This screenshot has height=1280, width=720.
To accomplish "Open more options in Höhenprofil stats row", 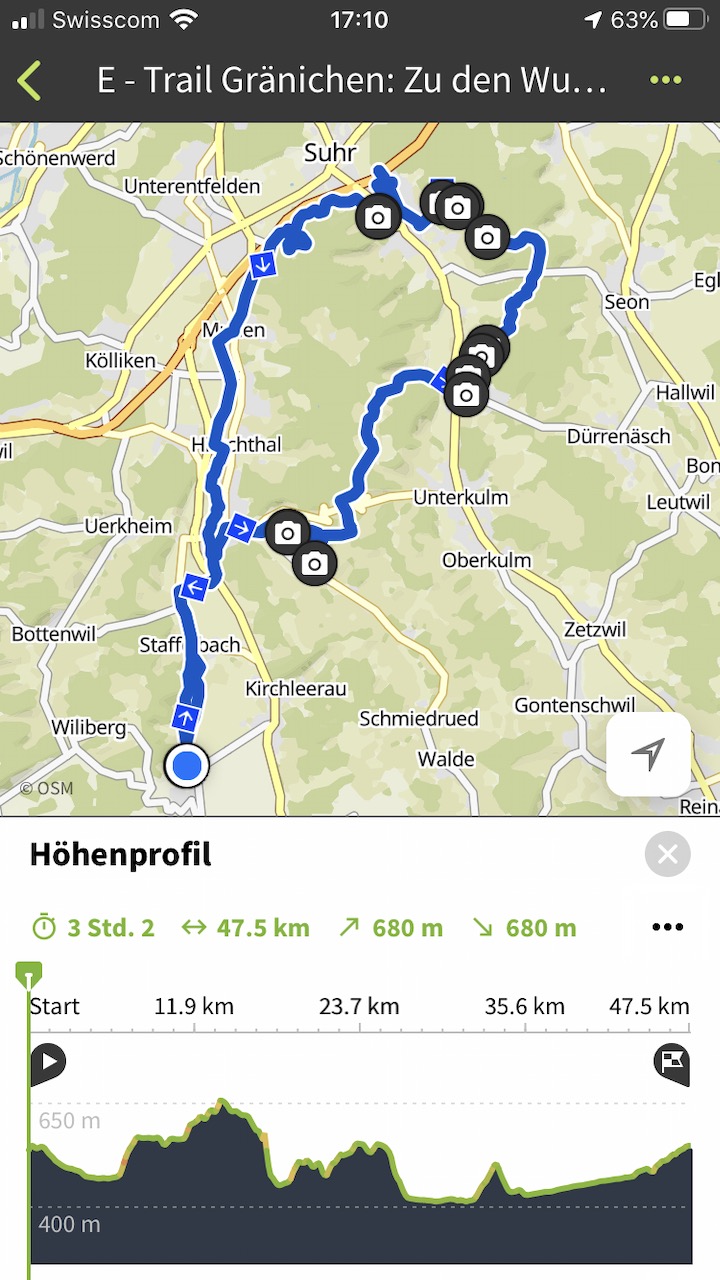I will [x=667, y=927].
